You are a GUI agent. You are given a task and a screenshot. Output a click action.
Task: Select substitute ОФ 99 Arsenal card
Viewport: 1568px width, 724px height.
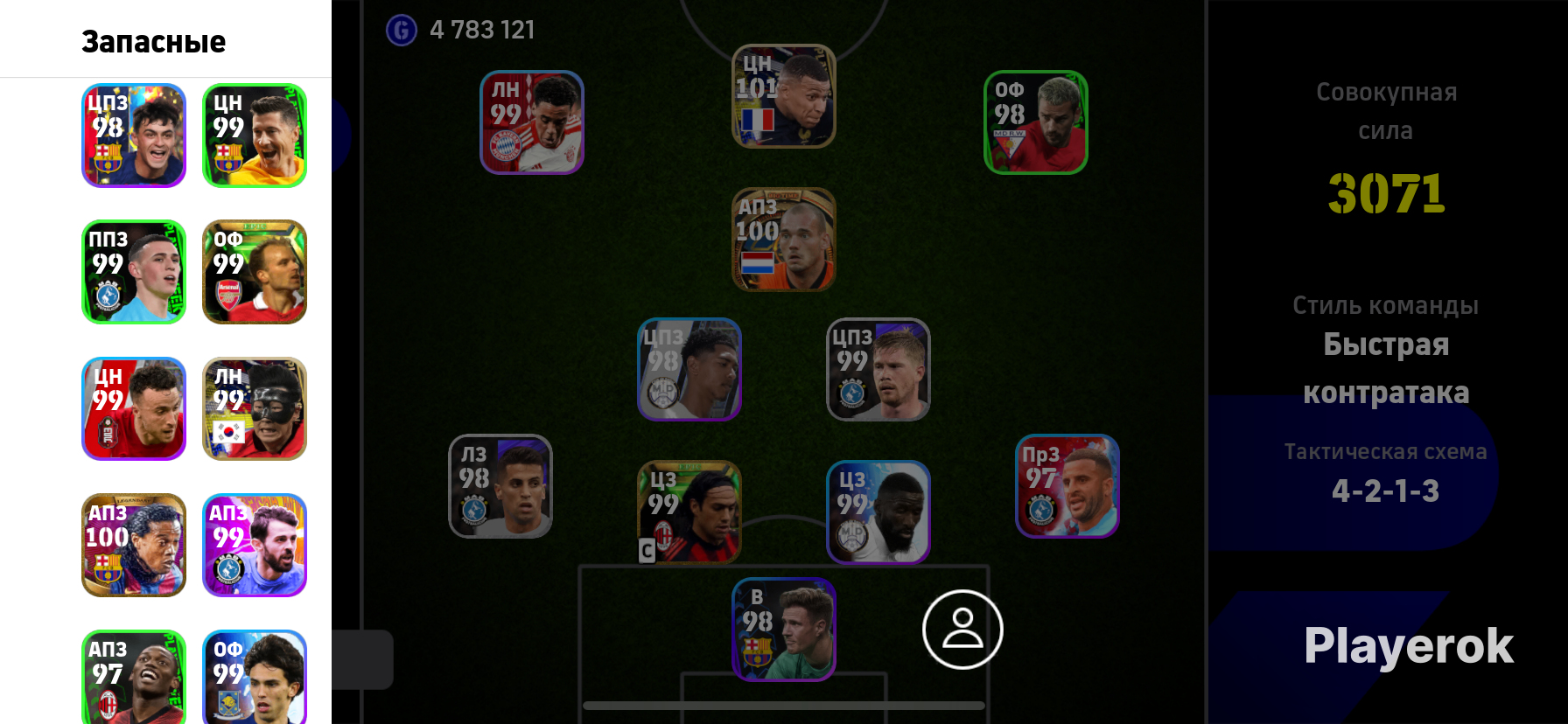[x=255, y=272]
